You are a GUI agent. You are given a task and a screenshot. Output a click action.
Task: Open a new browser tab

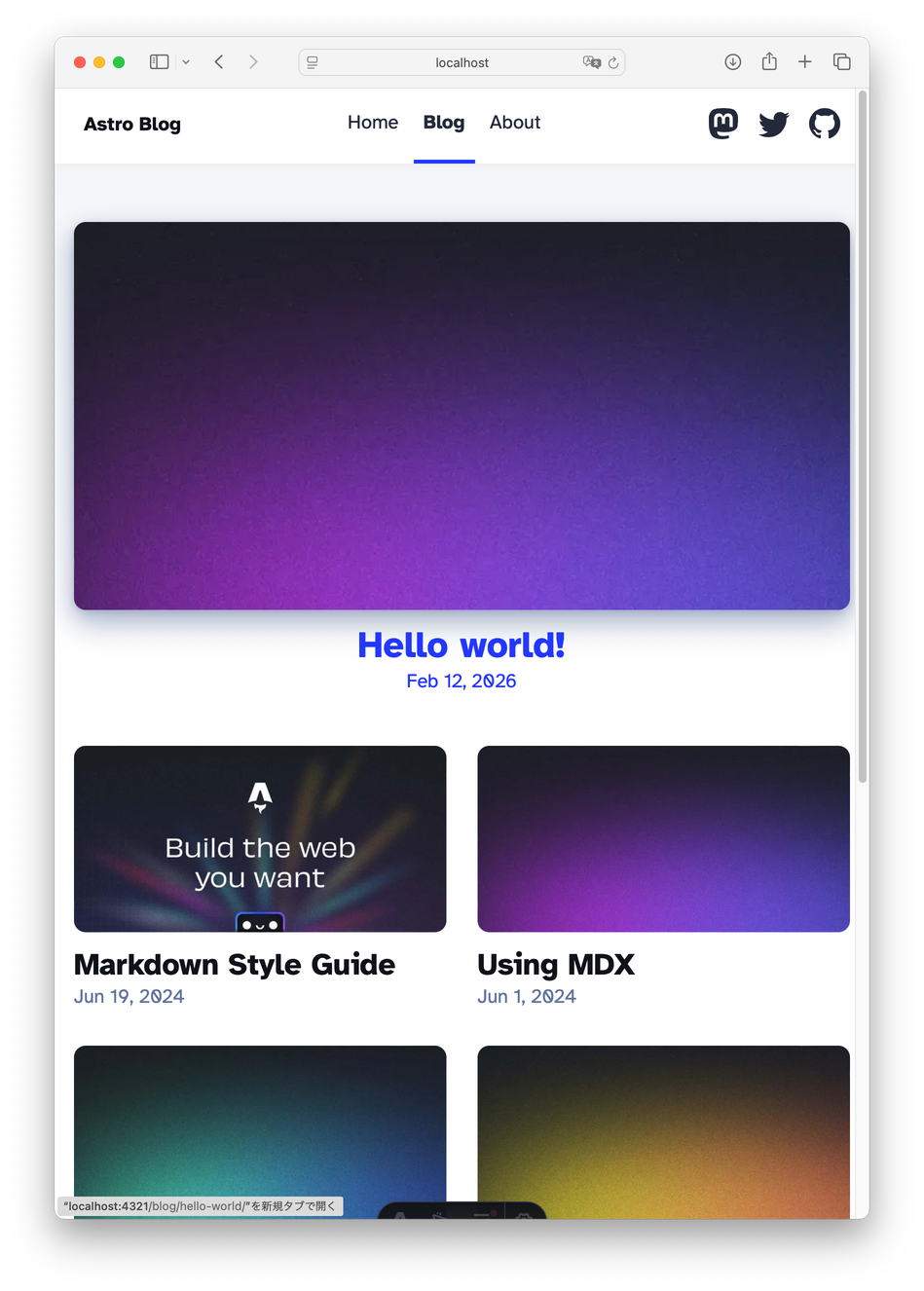(805, 62)
